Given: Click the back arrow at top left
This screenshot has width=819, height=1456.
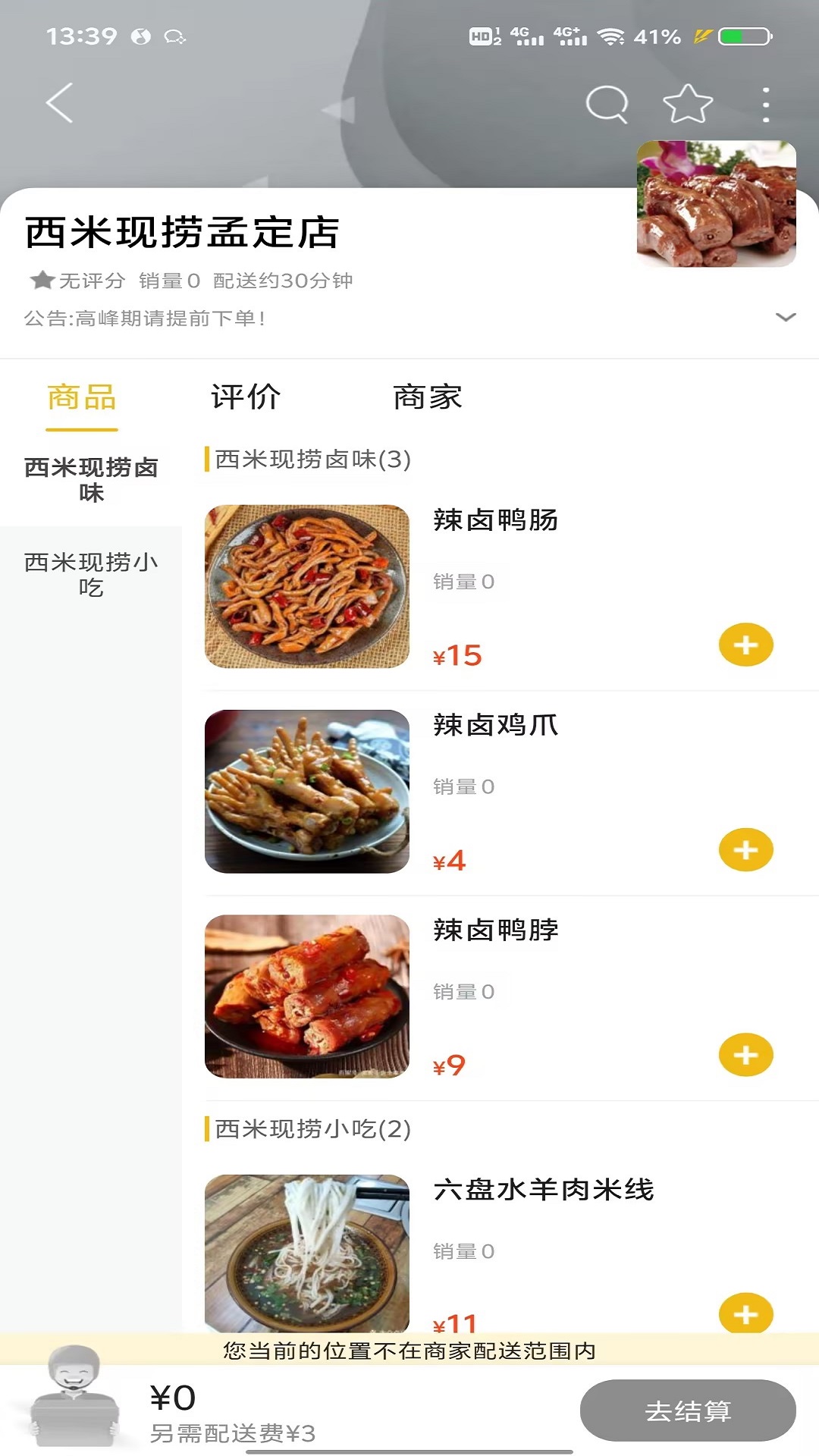Looking at the screenshot, I should [59, 104].
